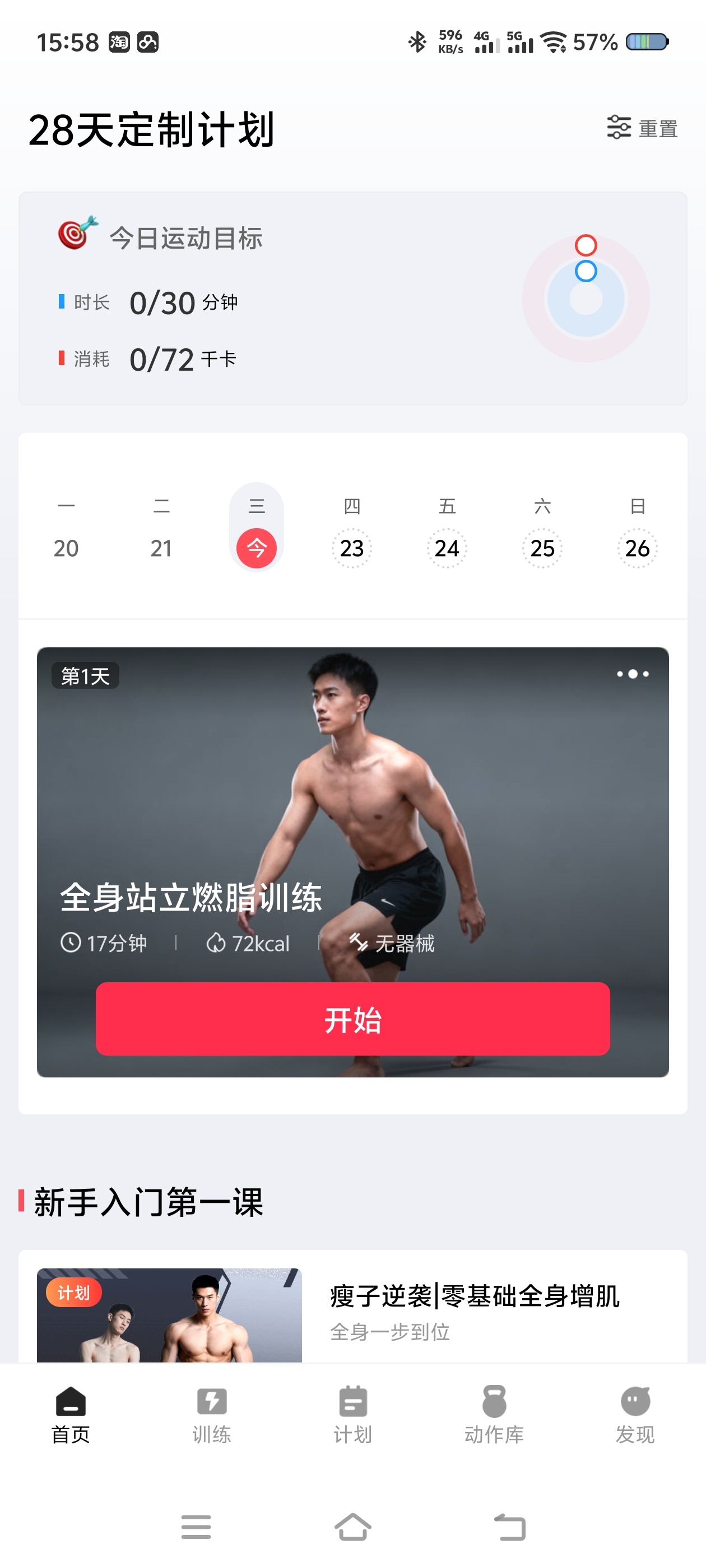Select Sunday the 26th in the calendar
This screenshot has width=706, height=1568.
pyautogui.click(x=637, y=528)
